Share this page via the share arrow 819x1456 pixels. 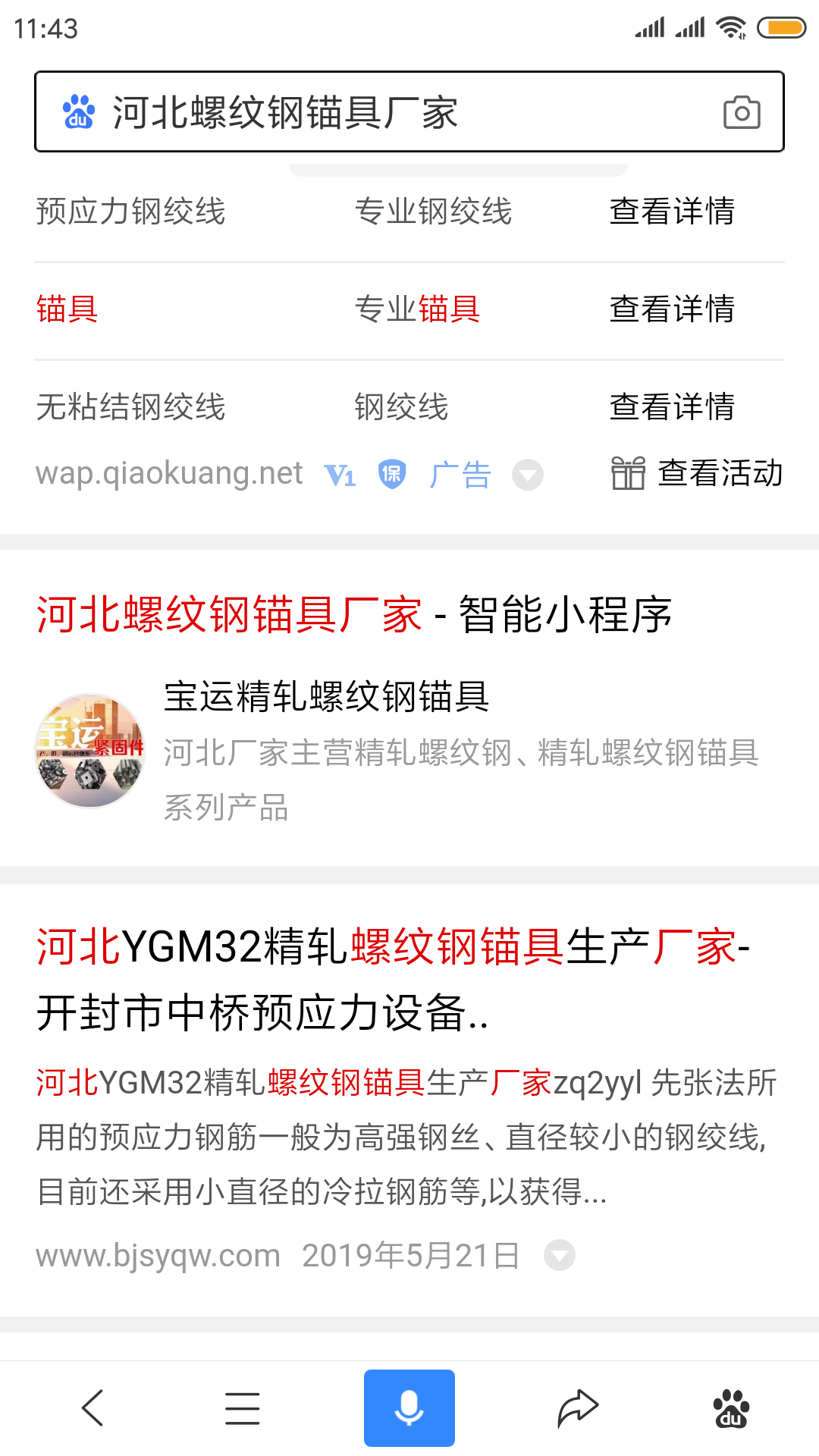(578, 1408)
